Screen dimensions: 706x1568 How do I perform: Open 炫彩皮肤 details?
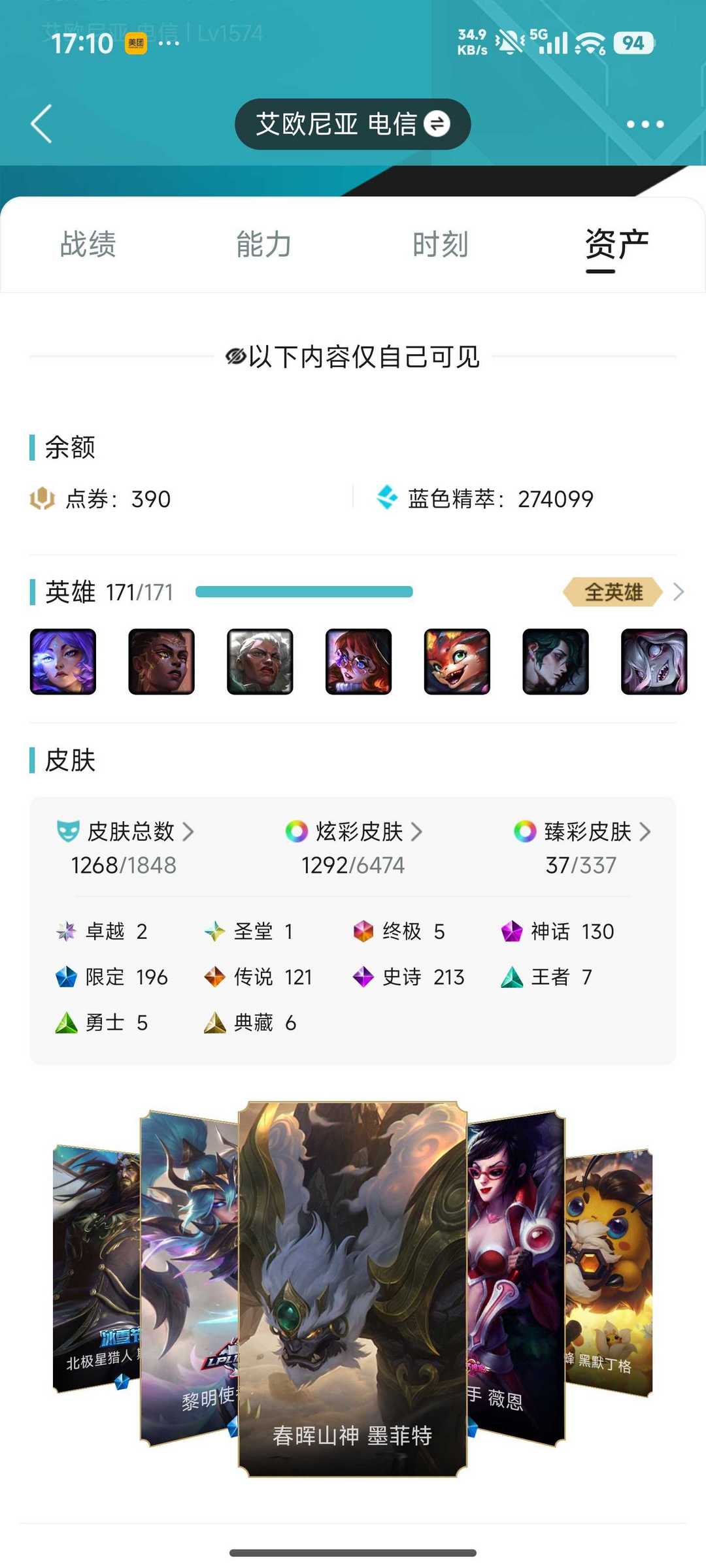pyautogui.click(x=354, y=832)
